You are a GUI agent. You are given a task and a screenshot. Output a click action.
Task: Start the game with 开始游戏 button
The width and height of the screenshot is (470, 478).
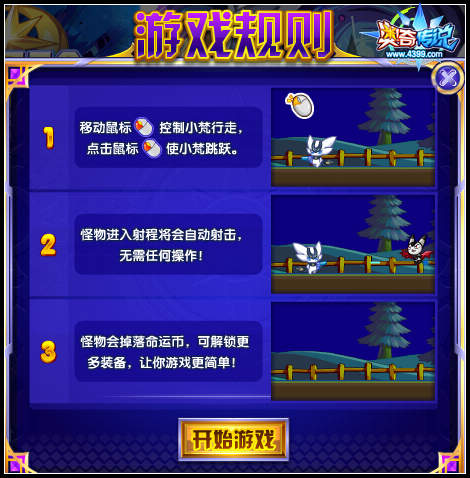[x=233, y=439]
